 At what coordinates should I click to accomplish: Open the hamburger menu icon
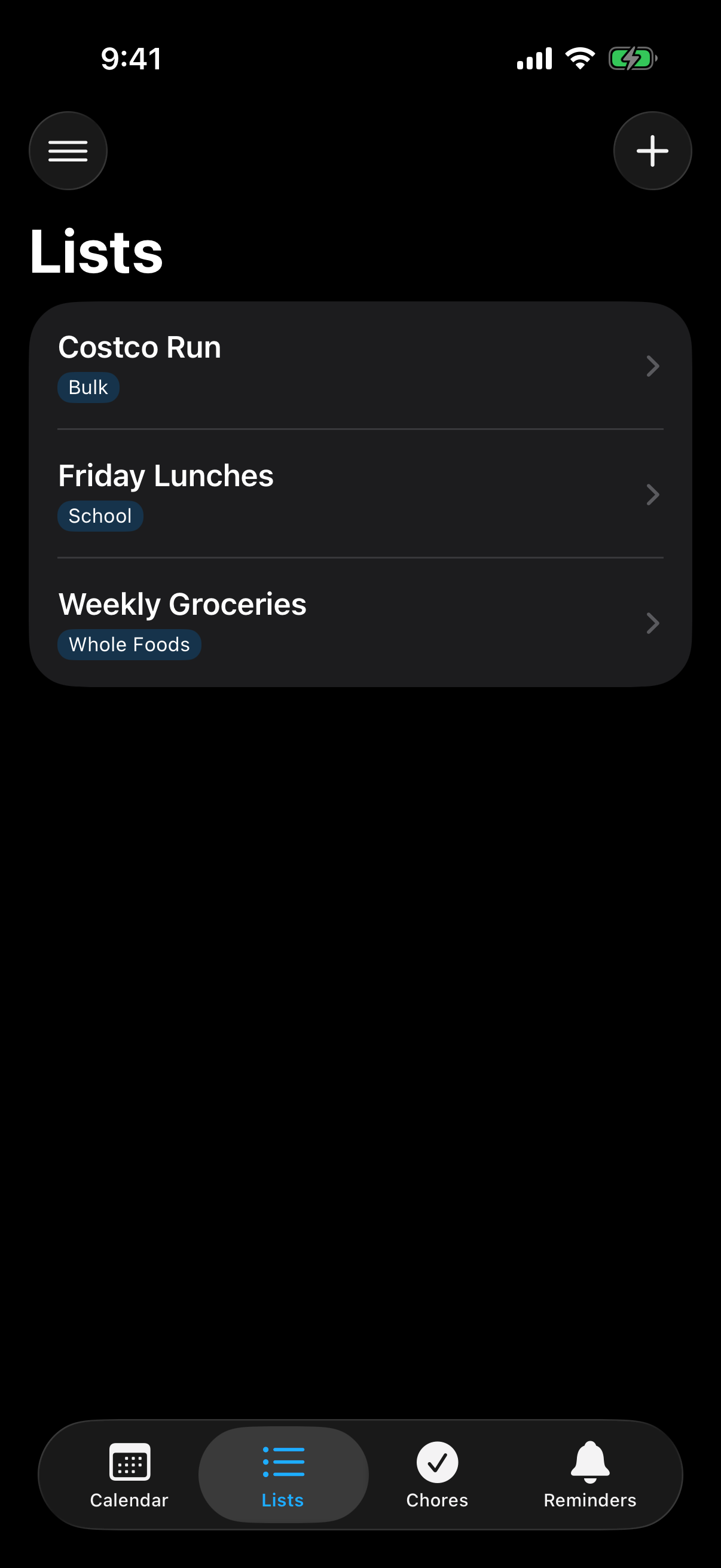pyautogui.click(x=68, y=150)
